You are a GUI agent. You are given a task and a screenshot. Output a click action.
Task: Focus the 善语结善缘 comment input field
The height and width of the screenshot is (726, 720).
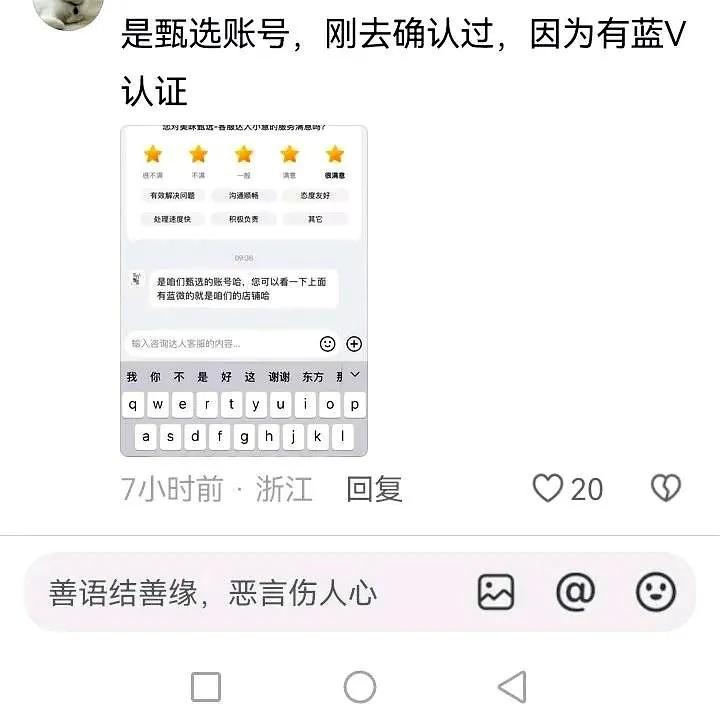[x=230, y=592]
